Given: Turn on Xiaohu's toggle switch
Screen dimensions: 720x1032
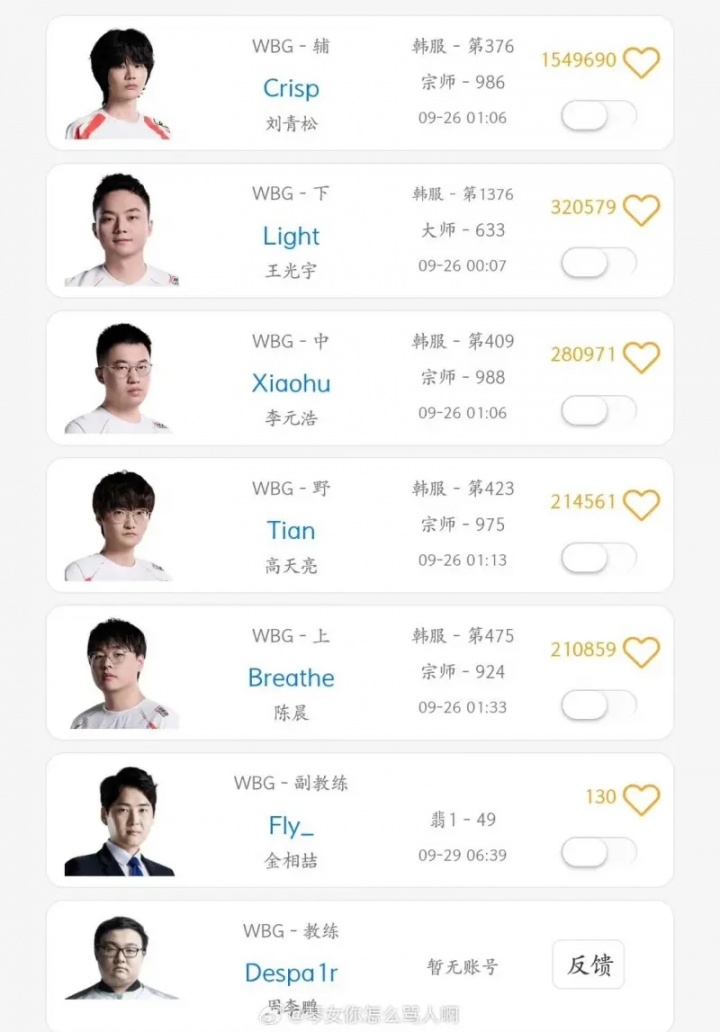Looking at the screenshot, I should [598, 411].
